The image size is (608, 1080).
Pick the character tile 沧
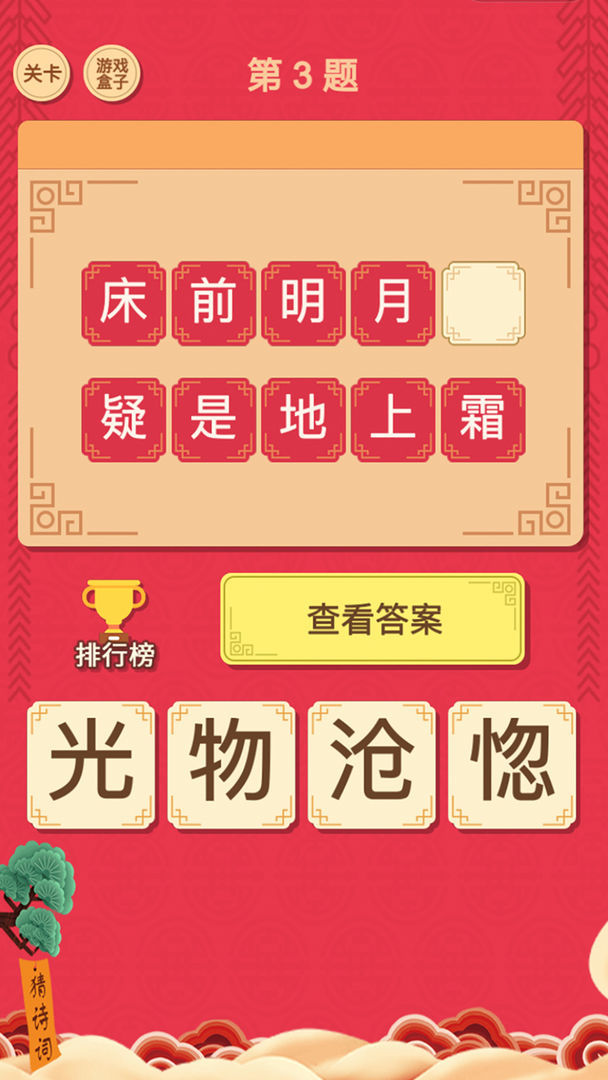click(x=372, y=765)
